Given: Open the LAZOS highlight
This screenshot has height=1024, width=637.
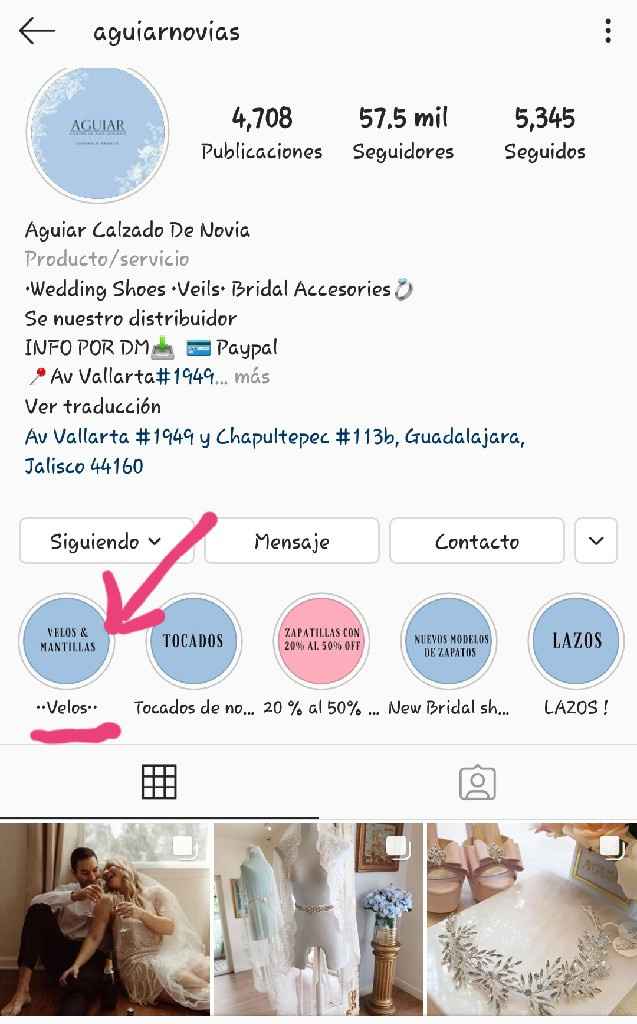Looking at the screenshot, I should pyautogui.click(x=577, y=641).
